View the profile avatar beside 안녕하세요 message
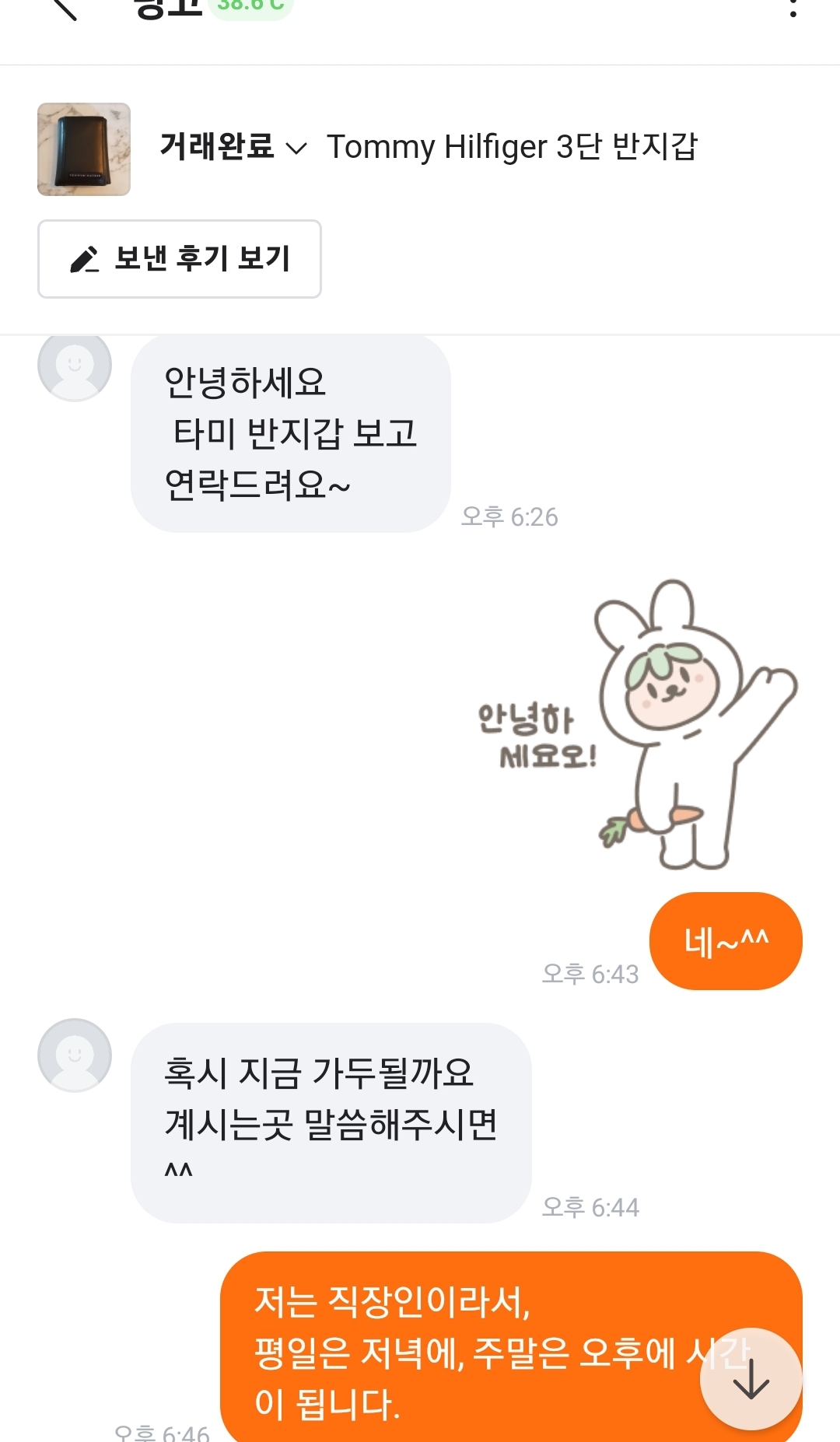 75,366
